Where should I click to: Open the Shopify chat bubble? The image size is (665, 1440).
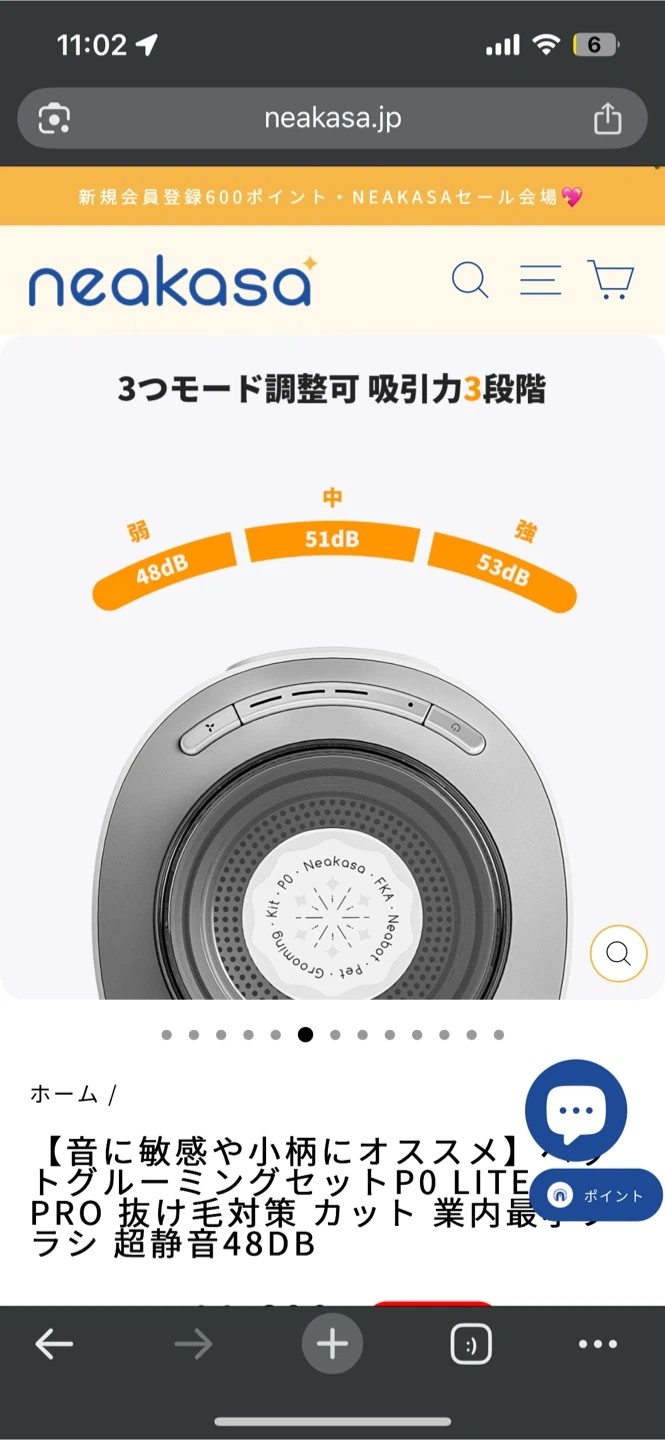tap(576, 1111)
